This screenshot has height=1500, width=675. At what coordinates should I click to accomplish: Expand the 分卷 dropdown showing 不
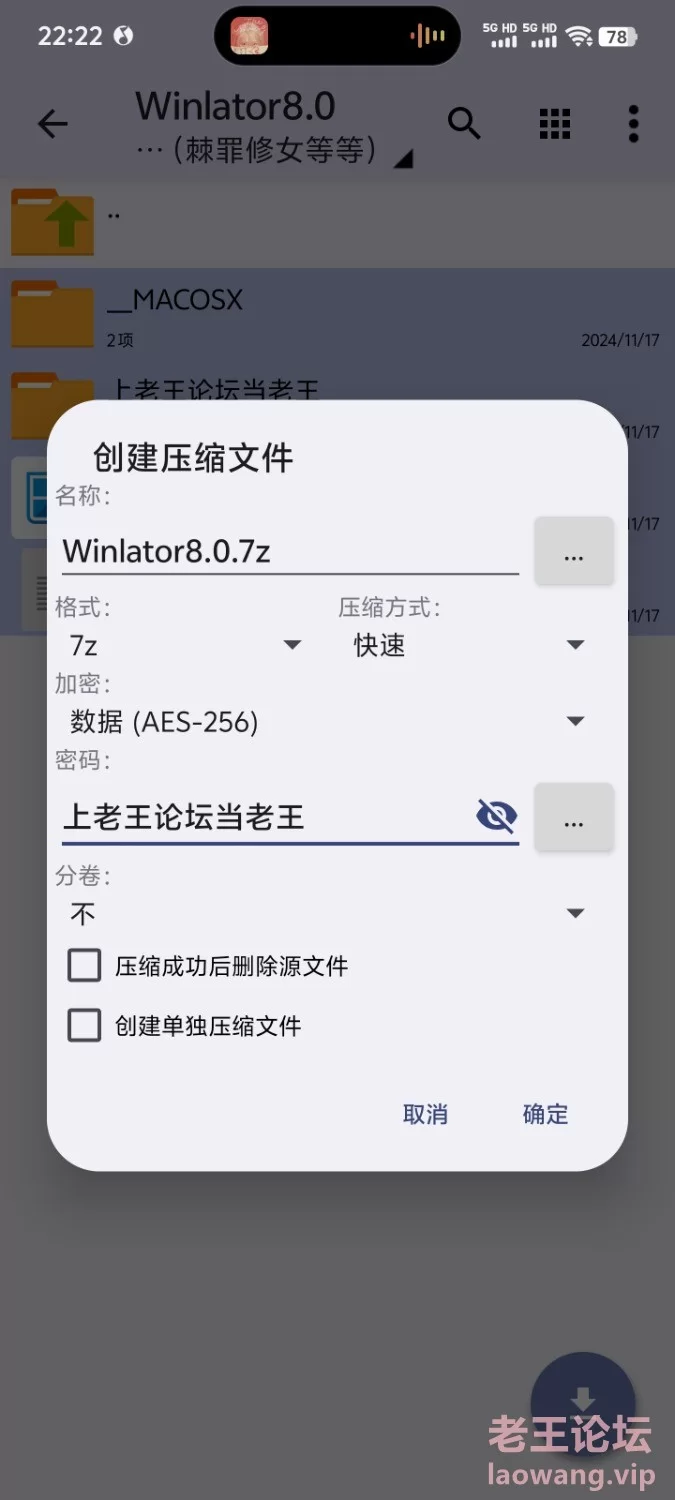tap(327, 913)
